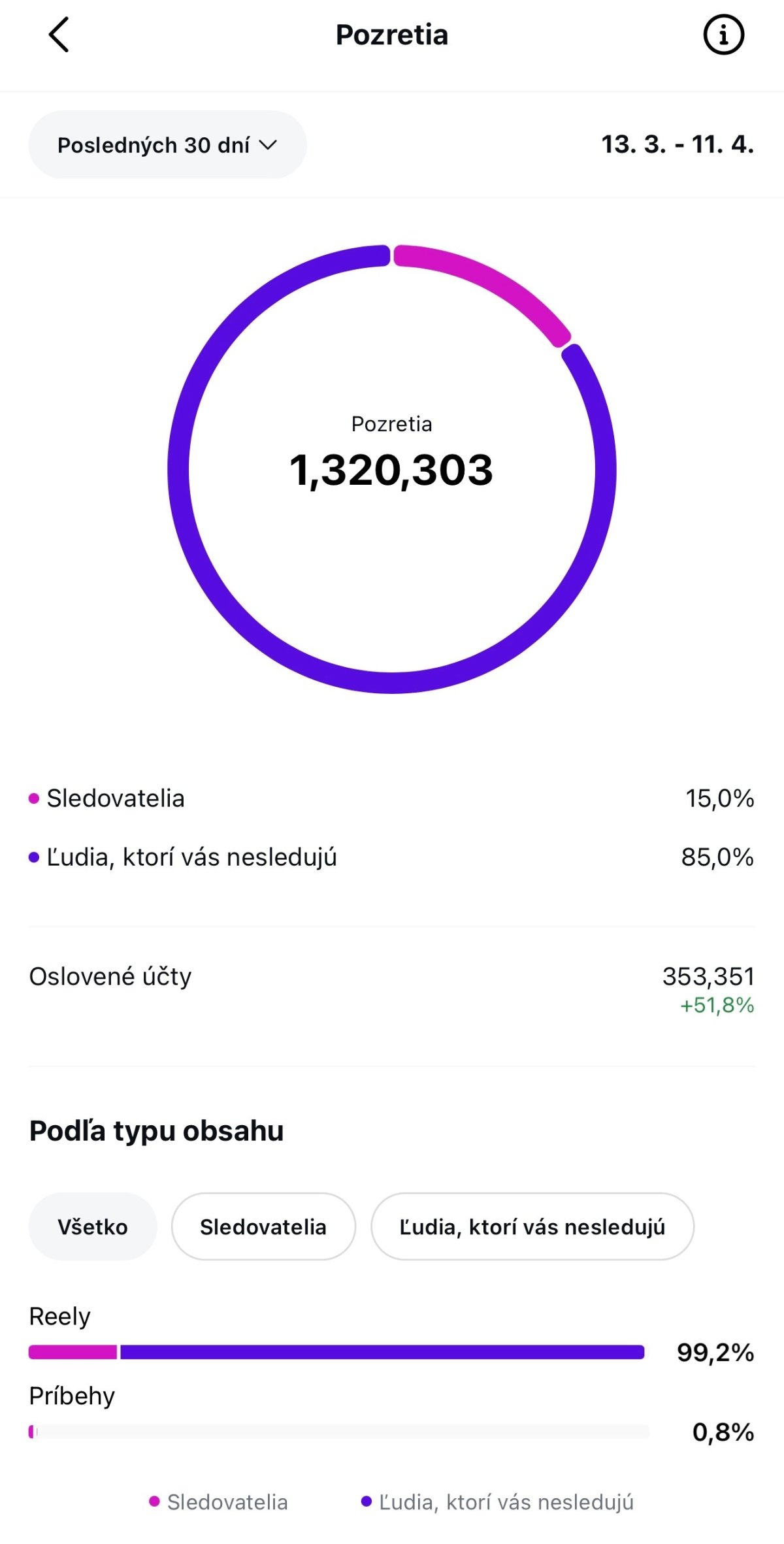Image resolution: width=784 pixels, height=1544 pixels.
Task: Open the info icon about Pozretia
Action: [723, 35]
